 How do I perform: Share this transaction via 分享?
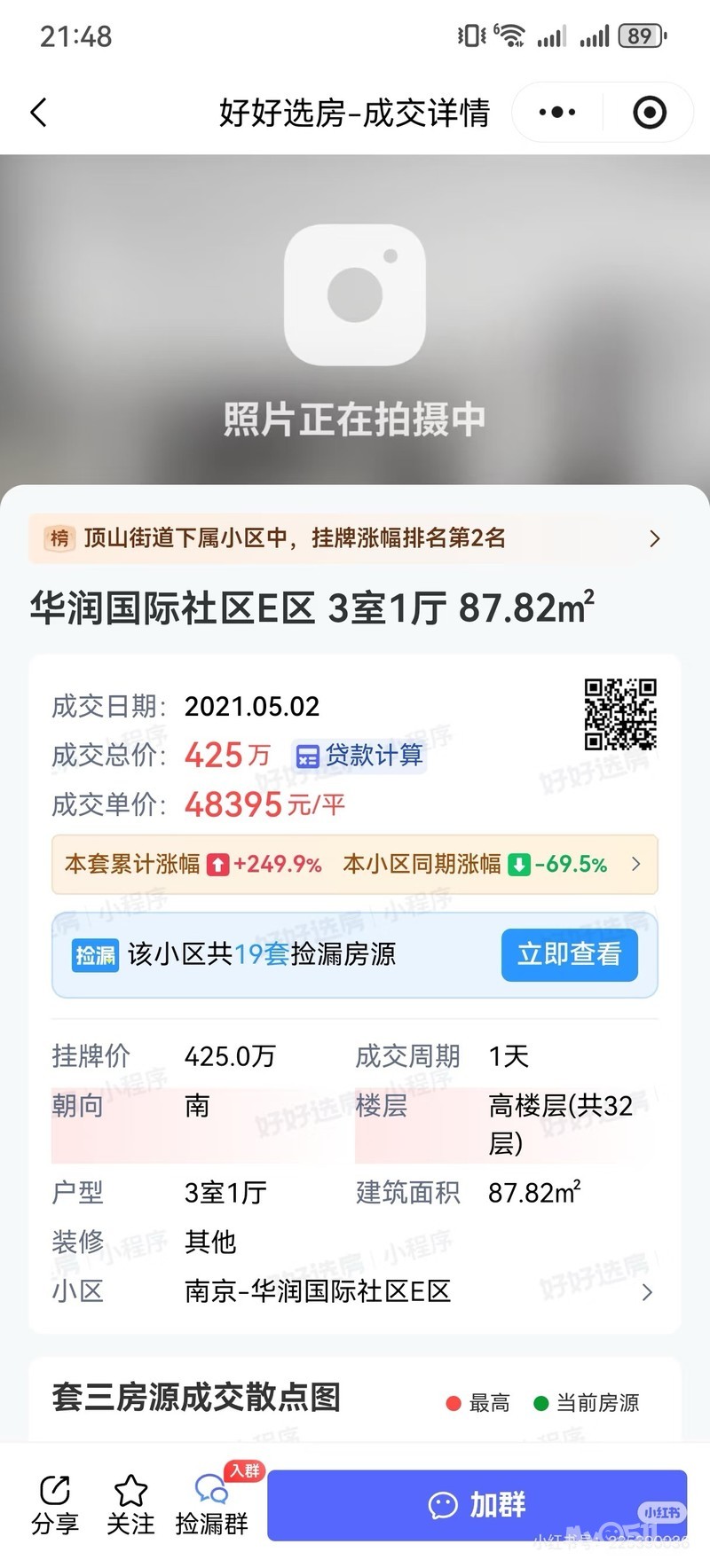click(x=55, y=1504)
